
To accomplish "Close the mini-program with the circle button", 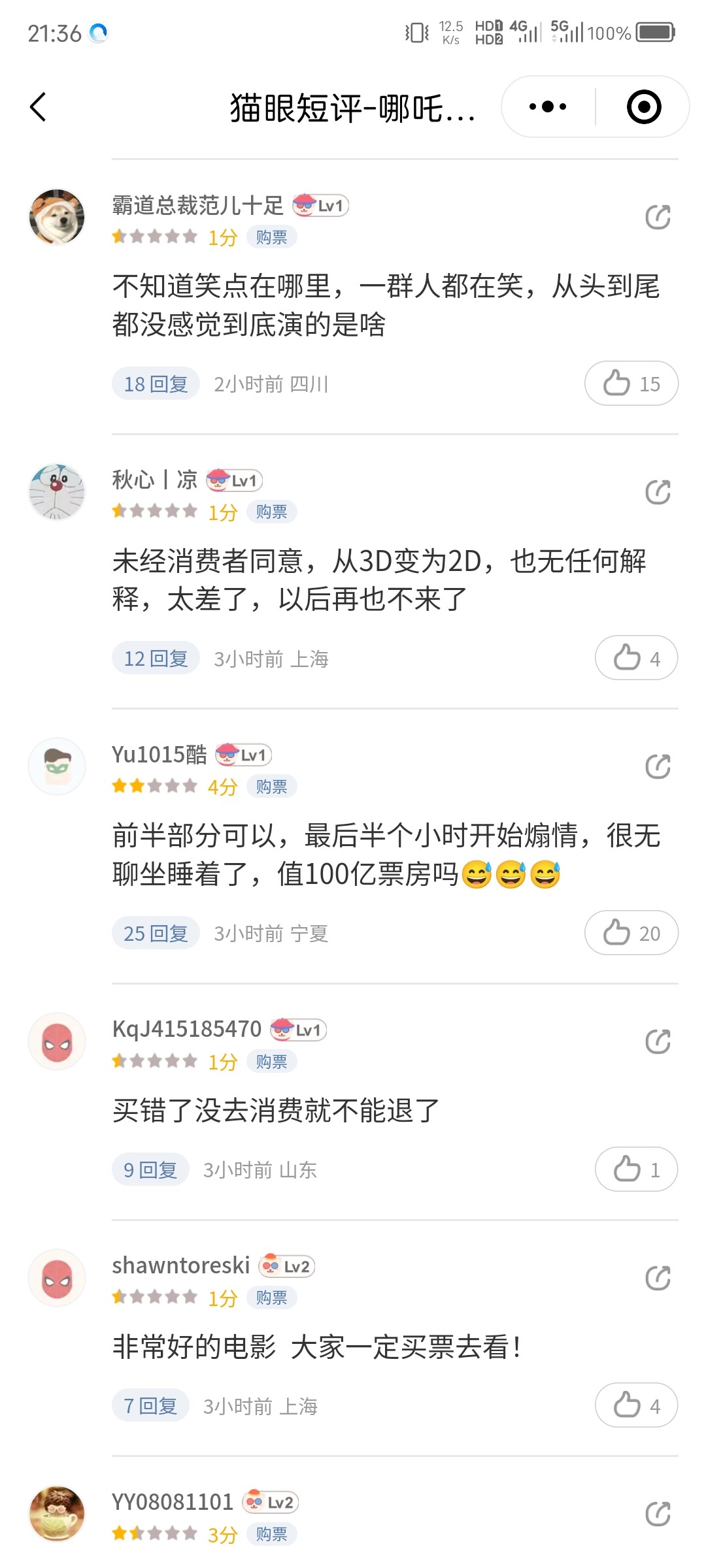I will point(644,106).
